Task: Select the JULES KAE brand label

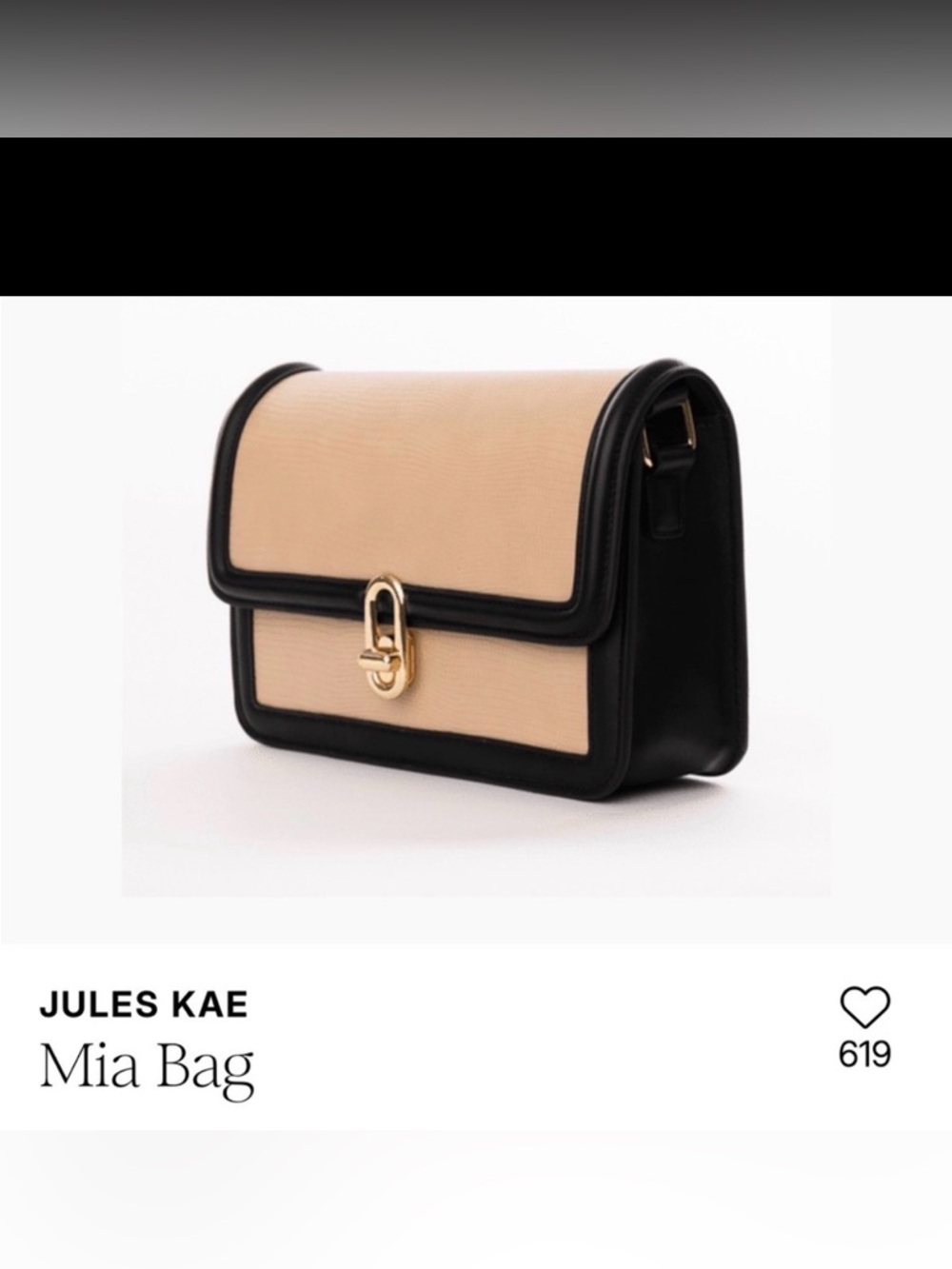Action: click(x=145, y=1002)
